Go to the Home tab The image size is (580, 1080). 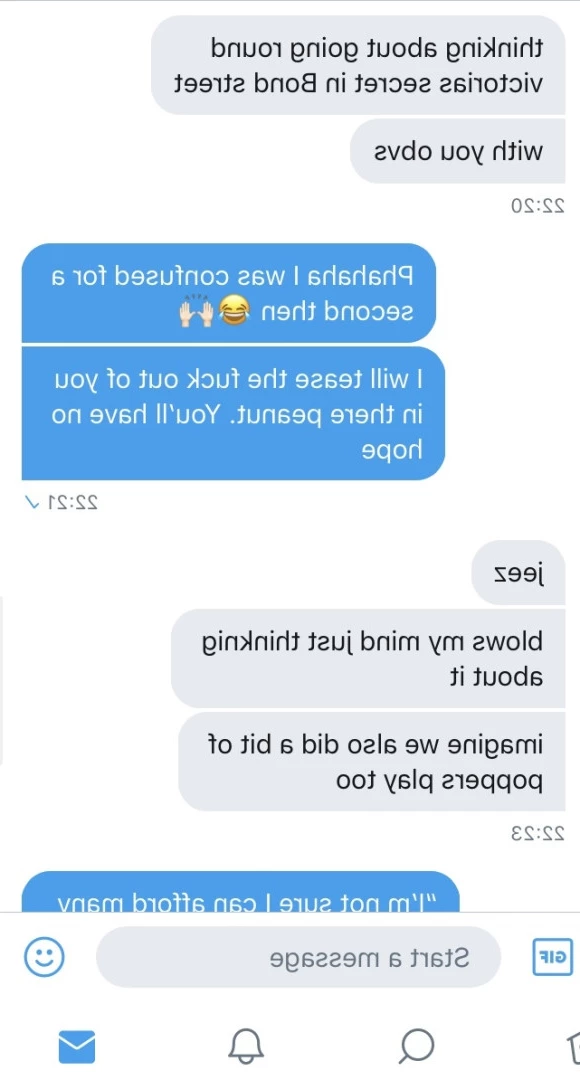pyautogui.click(x=572, y=1048)
